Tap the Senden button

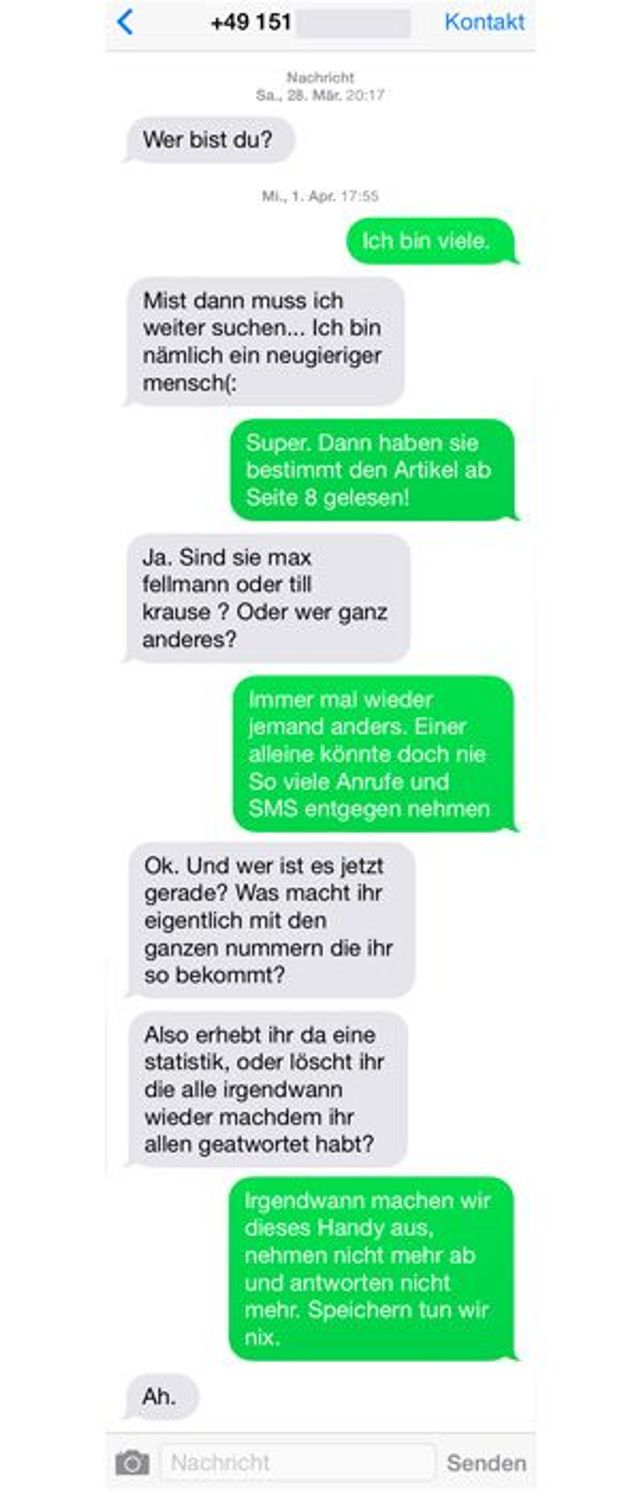click(486, 1463)
